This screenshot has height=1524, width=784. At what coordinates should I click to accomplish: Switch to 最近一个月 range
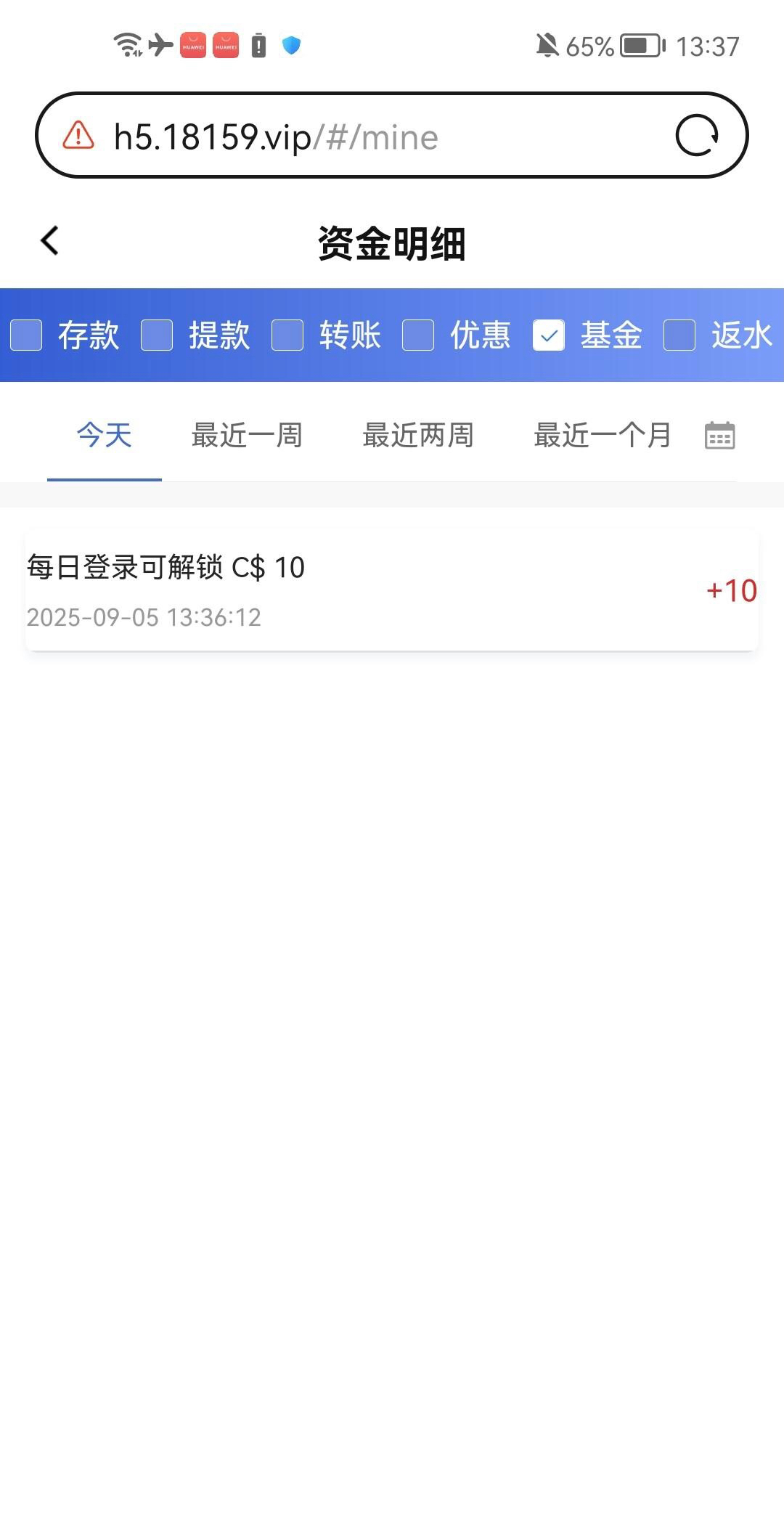click(x=603, y=436)
